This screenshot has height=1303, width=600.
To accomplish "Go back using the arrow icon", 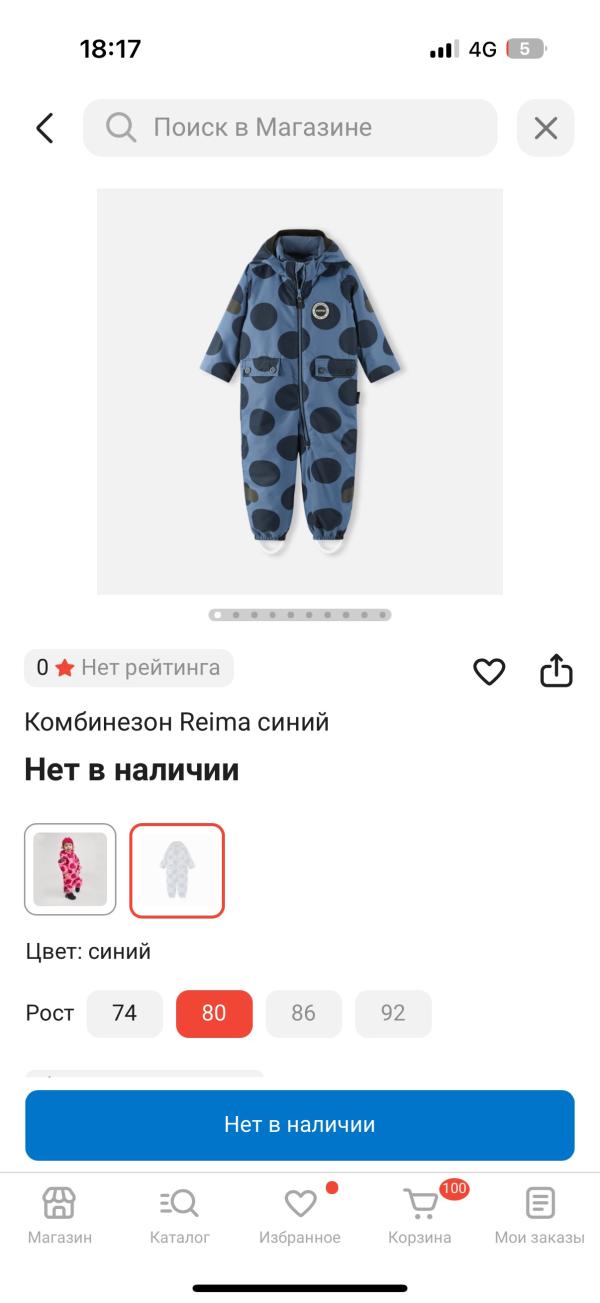I will click(x=45, y=128).
